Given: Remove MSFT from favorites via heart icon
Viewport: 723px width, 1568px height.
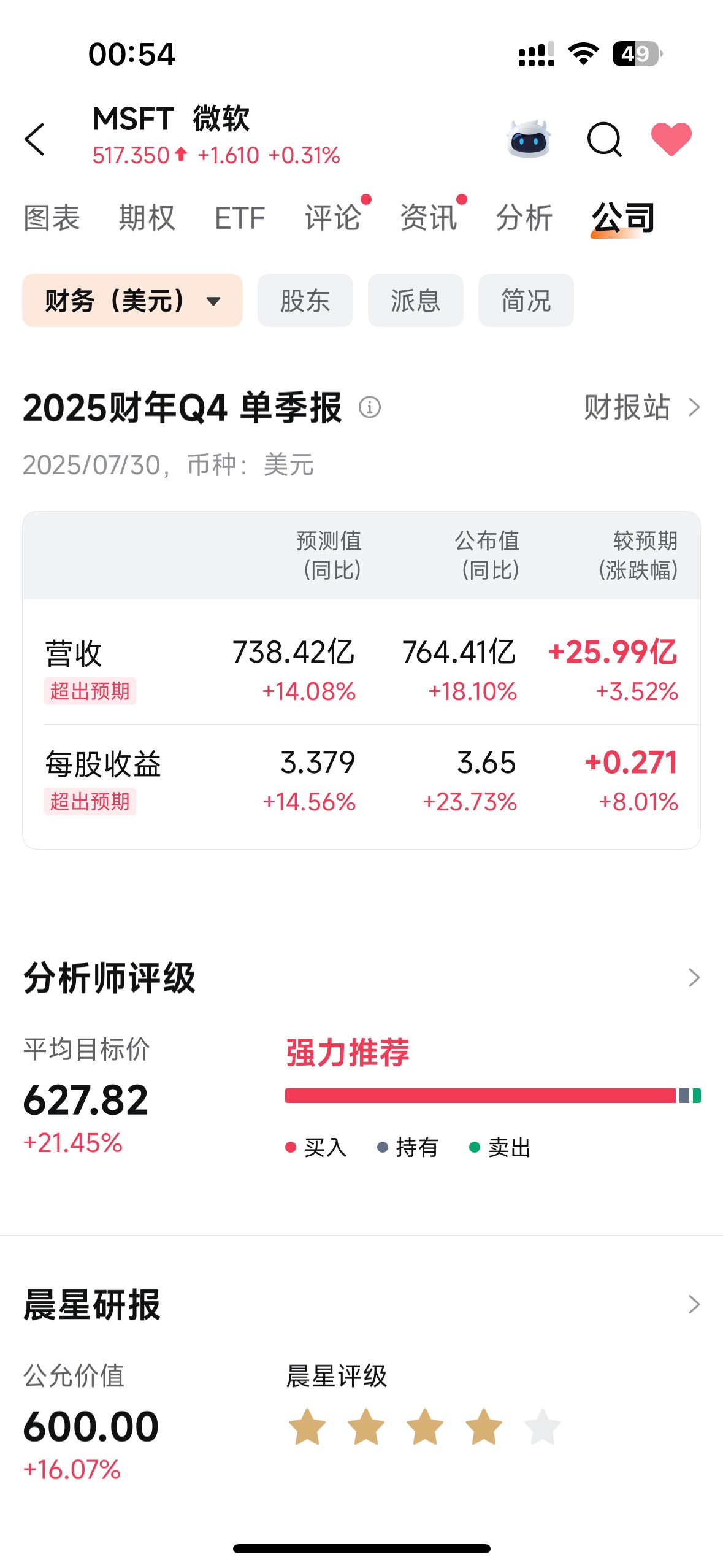Looking at the screenshot, I should tap(671, 139).
